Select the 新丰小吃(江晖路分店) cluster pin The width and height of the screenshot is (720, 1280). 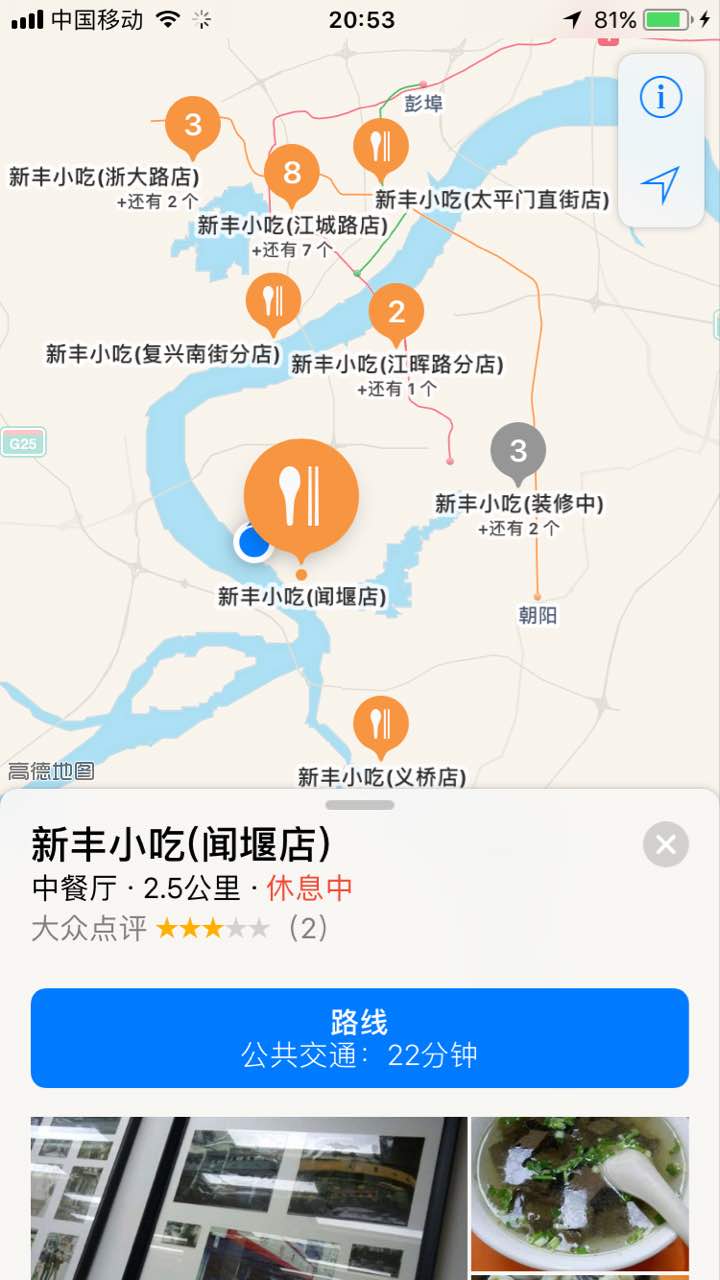coord(396,314)
